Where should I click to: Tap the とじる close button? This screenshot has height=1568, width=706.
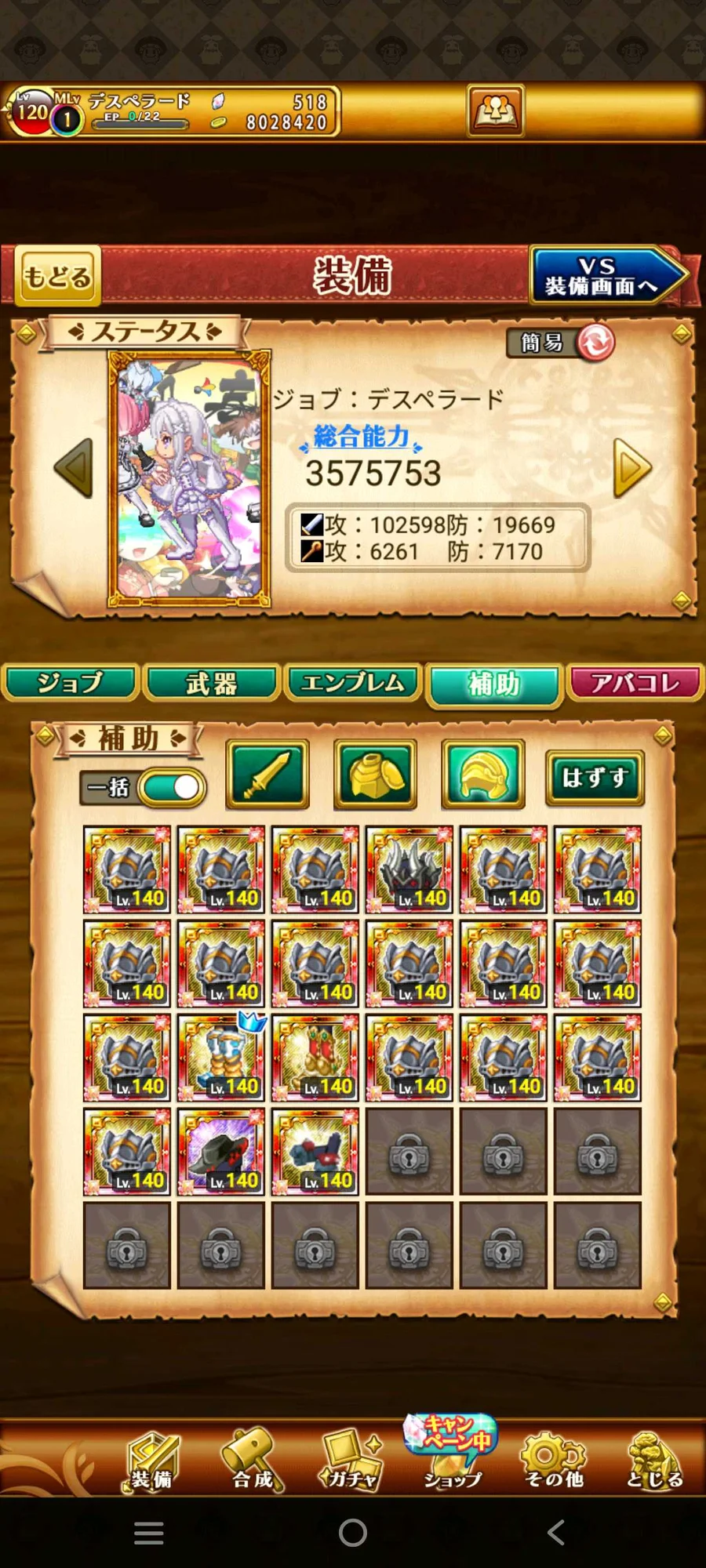coord(654,1460)
